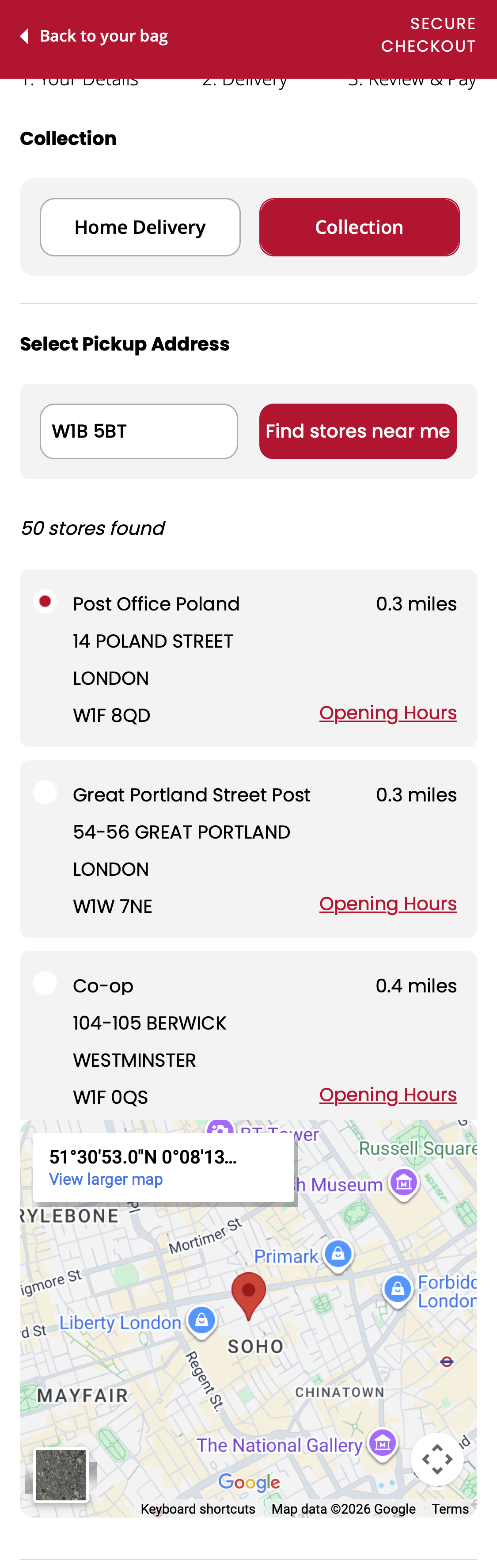Switch map to satellite view thumbnail

point(60,1474)
